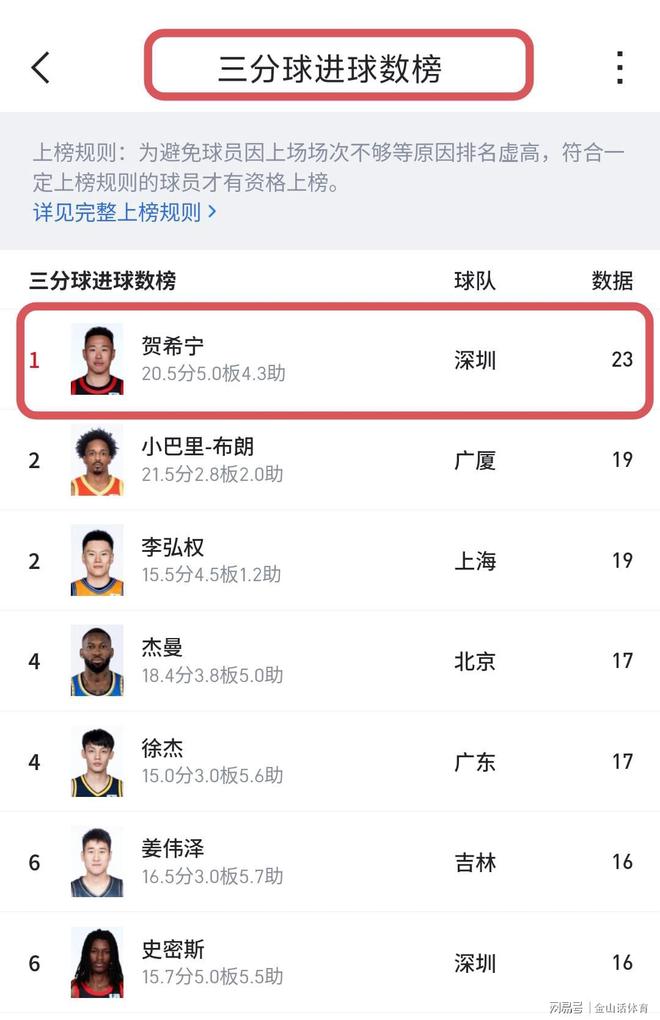The height and width of the screenshot is (1020, 660).
Task: Open 史密斯's player row
Action: coord(330,962)
